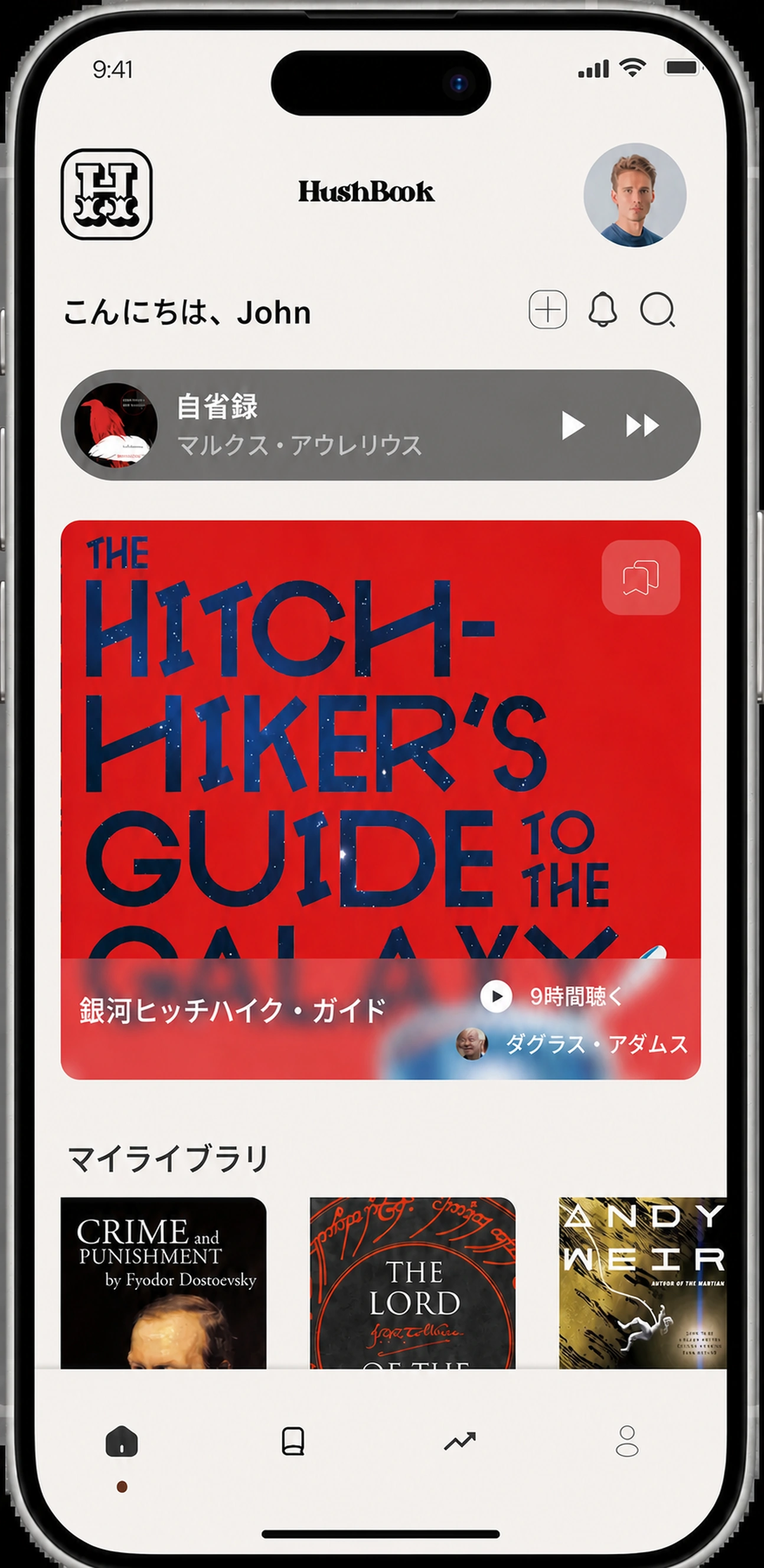Open the 自省録 now-playing bar
Viewport: 764px width, 1568px height.
380,425
